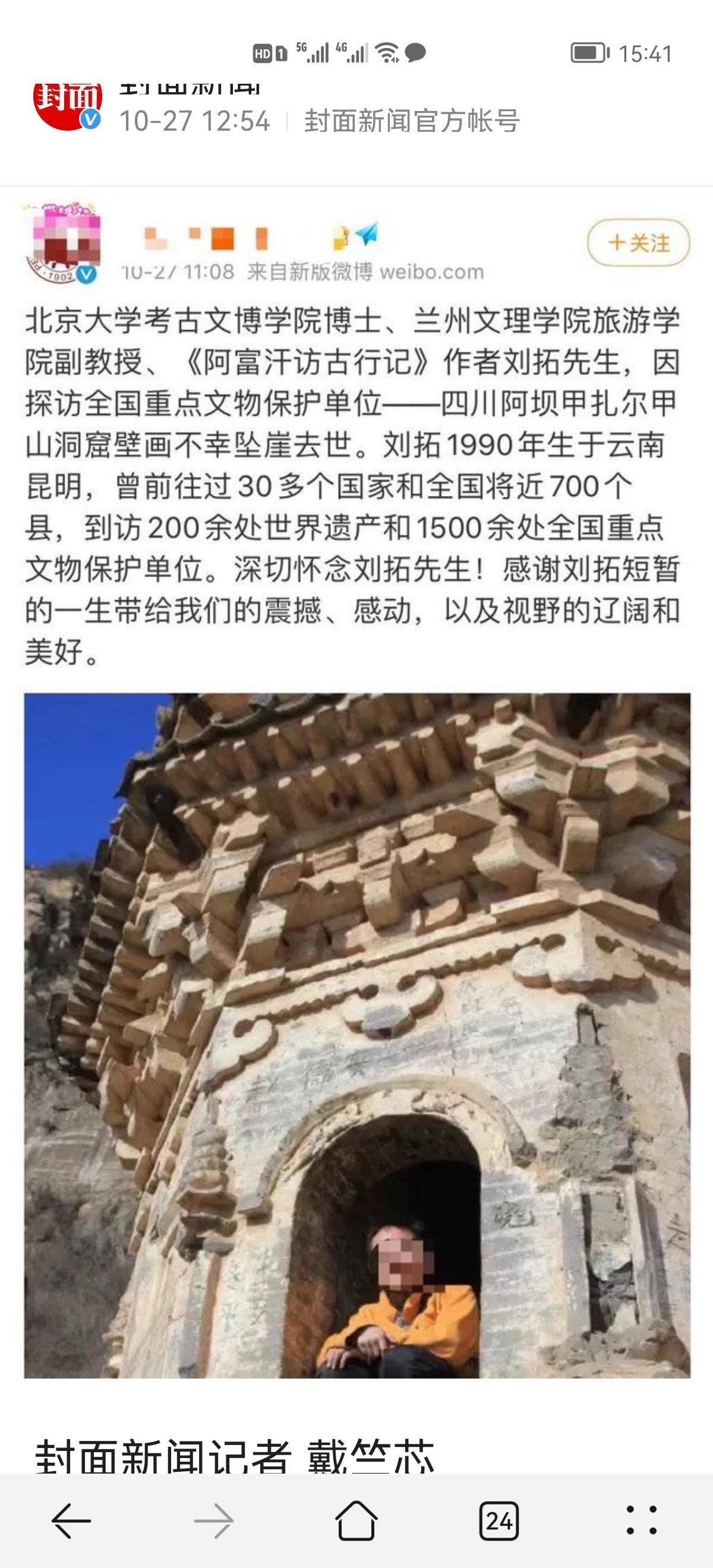Open the four-dot browser menu
Viewport: 713px width, 1568px height.
coord(641,1520)
